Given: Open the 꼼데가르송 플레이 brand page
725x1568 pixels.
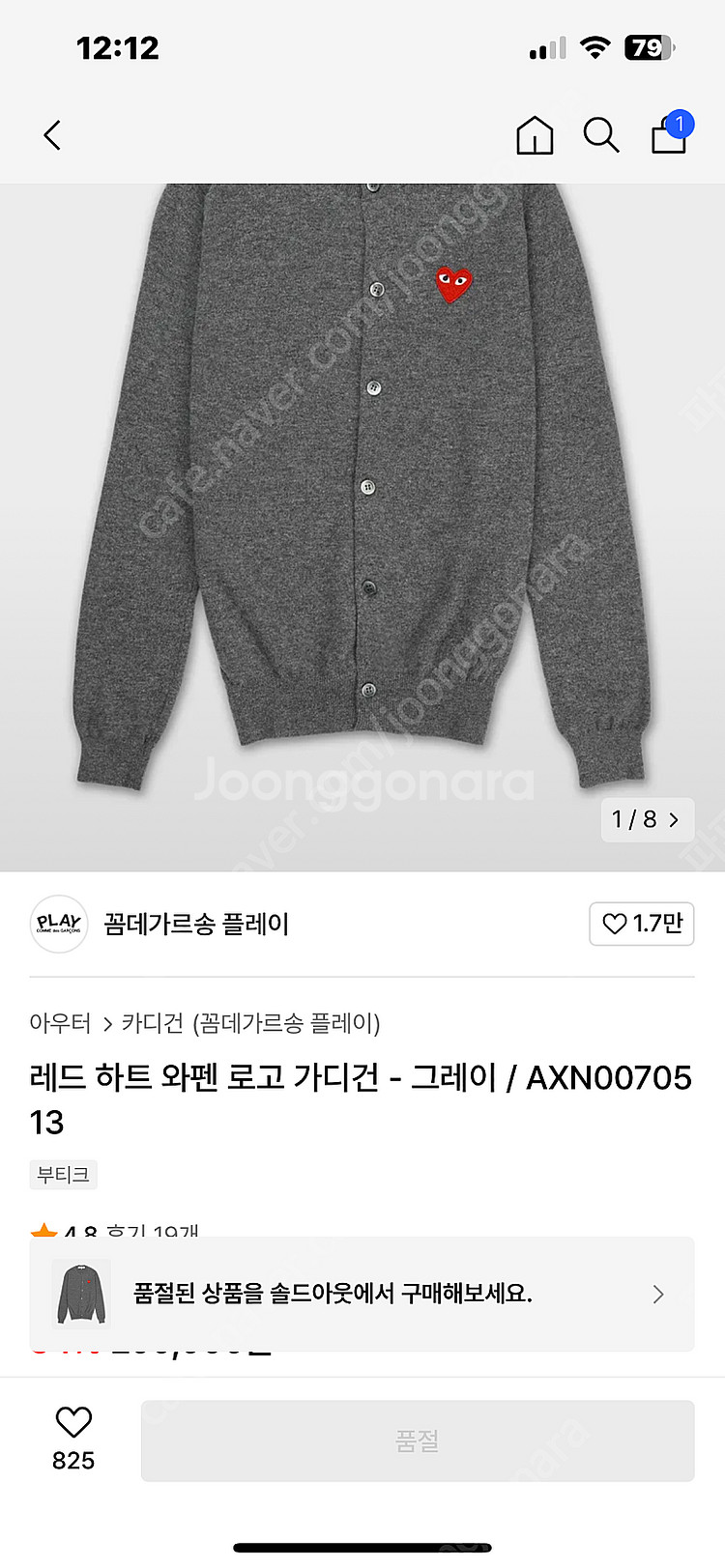Looking at the screenshot, I should coord(196,925).
